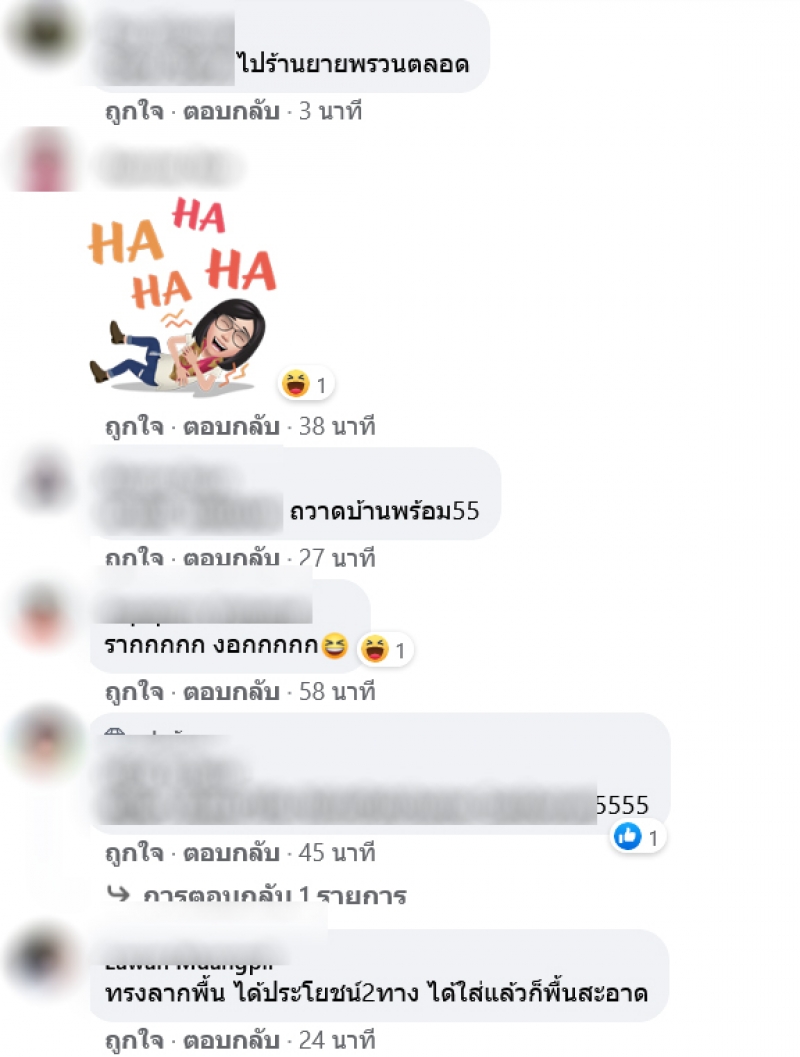This screenshot has width=800, height=1057.
Task: Like the comment 'ไปร้านยายพรวนตลอด'
Action: pyautogui.click(x=134, y=111)
